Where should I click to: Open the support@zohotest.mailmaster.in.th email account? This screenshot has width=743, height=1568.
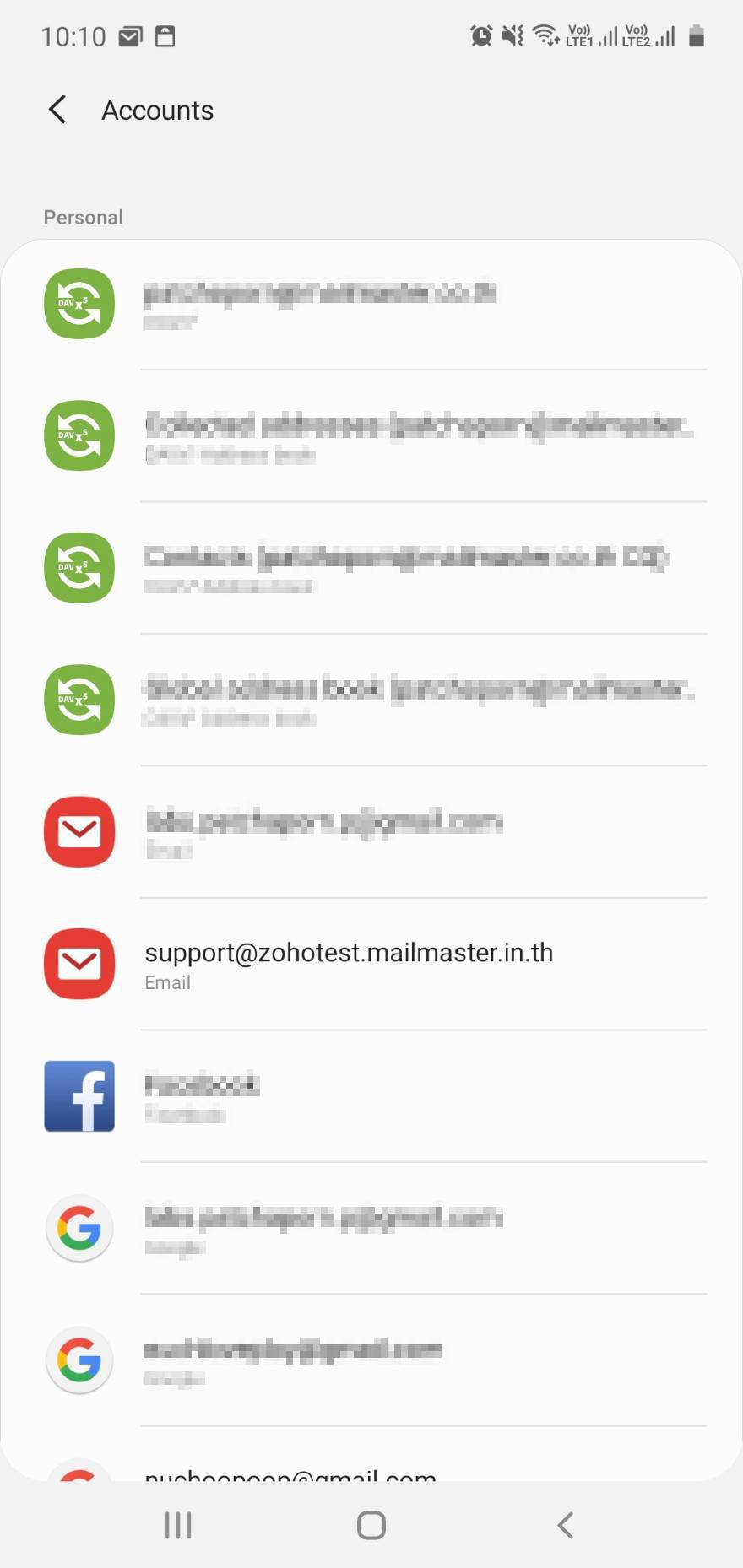tap(348, 964)
